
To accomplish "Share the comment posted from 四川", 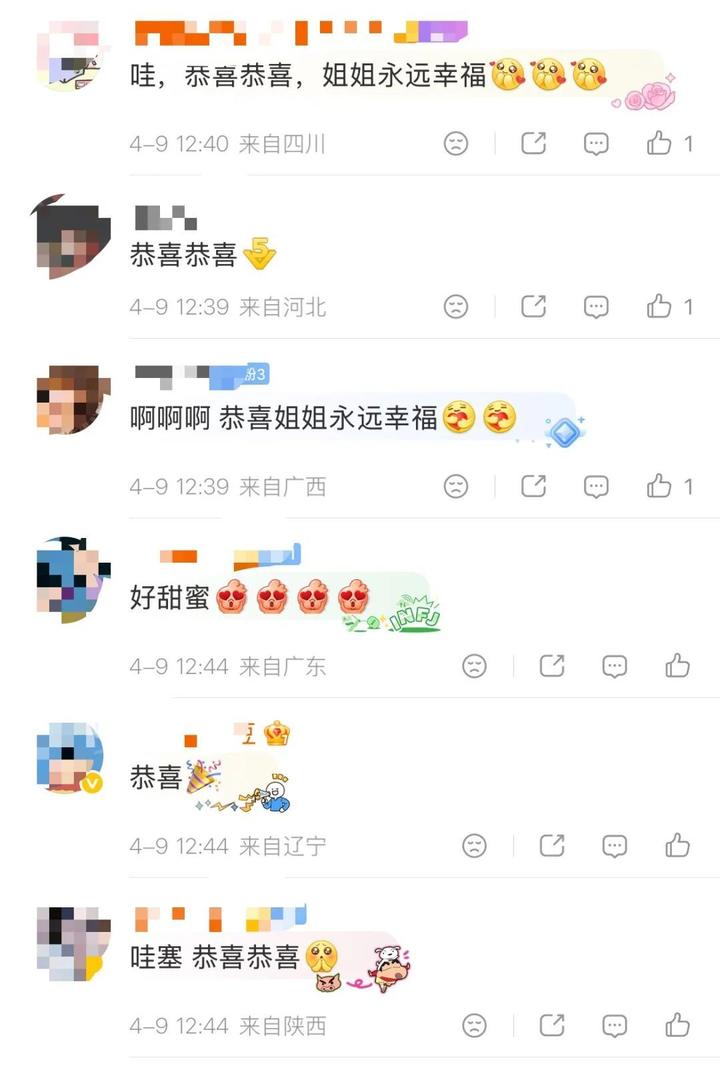I will (x=534, y=144).
